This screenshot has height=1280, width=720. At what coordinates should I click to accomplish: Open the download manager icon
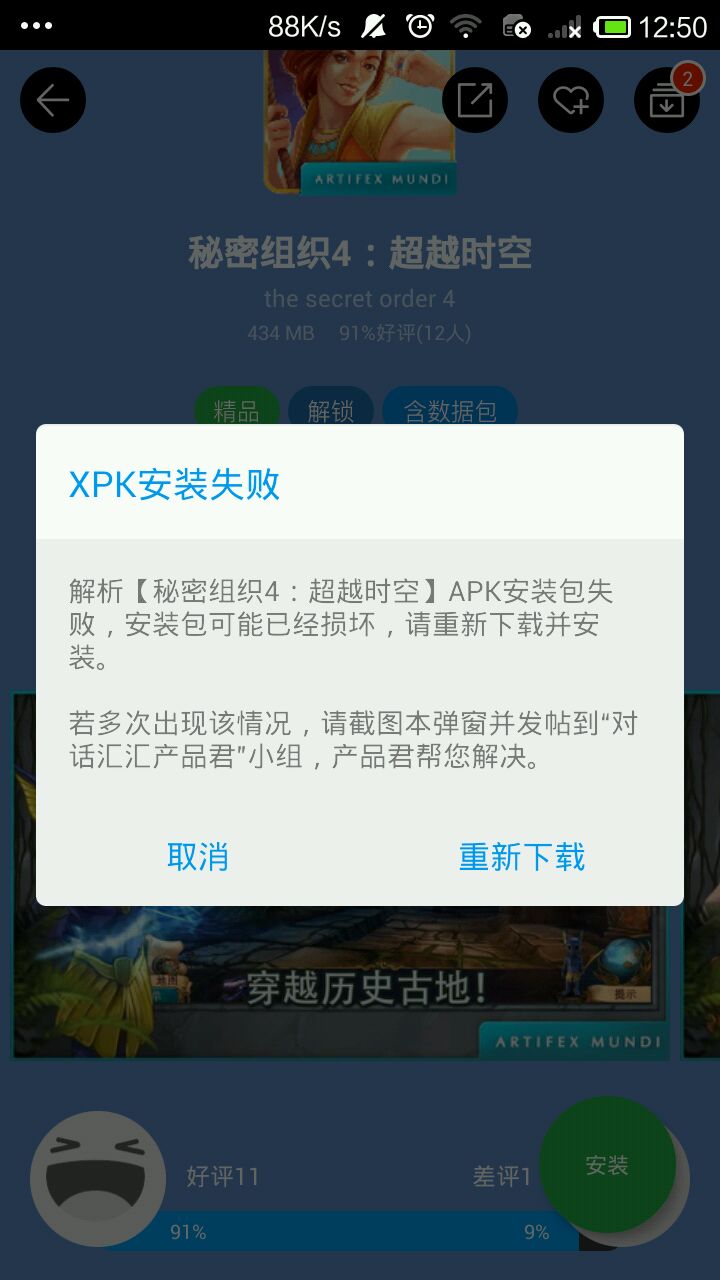(667, 100)
